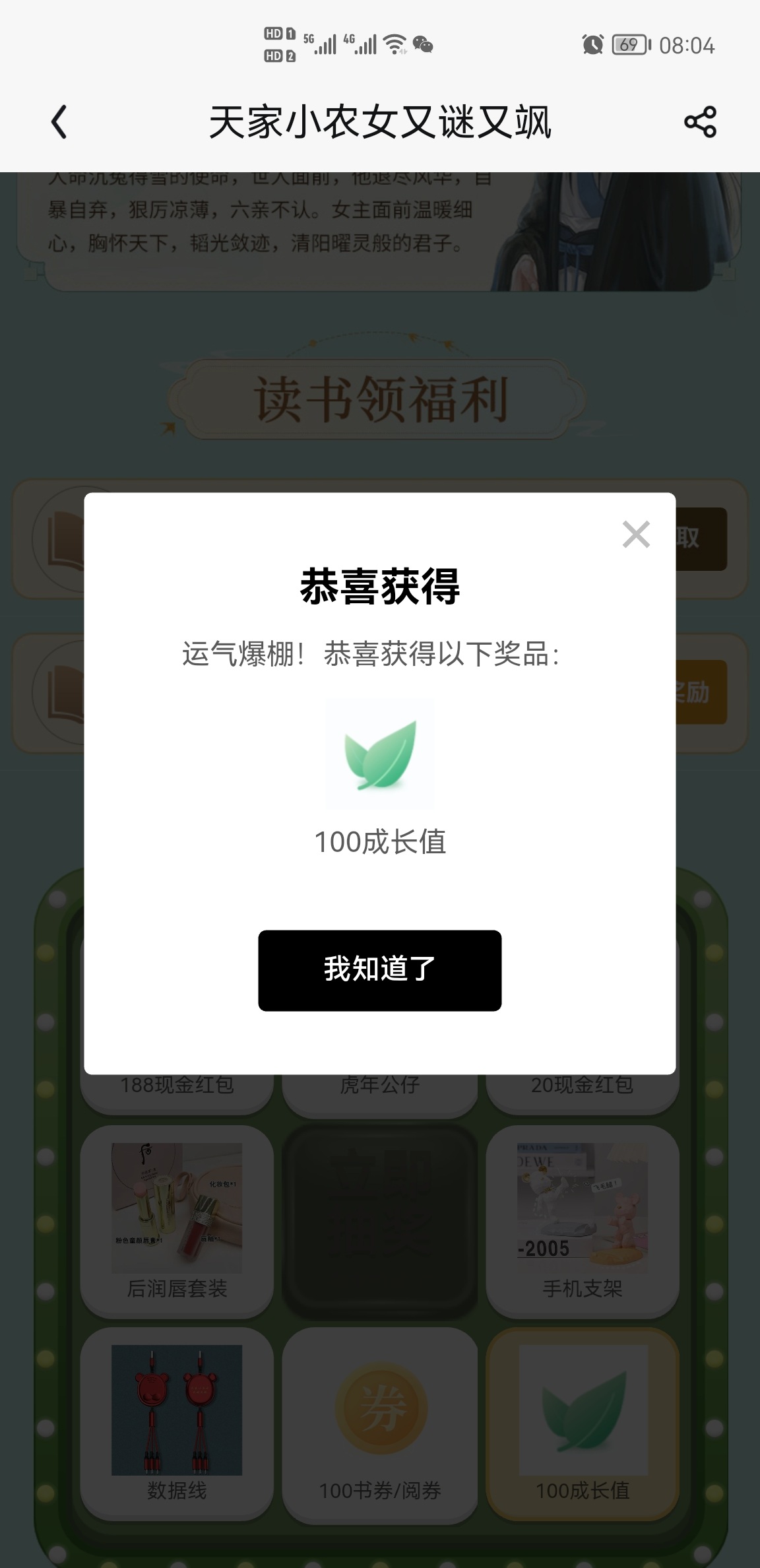This screenshot has width=760, height=1568.
Task: Go back from the novel page
Action: point(59,122)
